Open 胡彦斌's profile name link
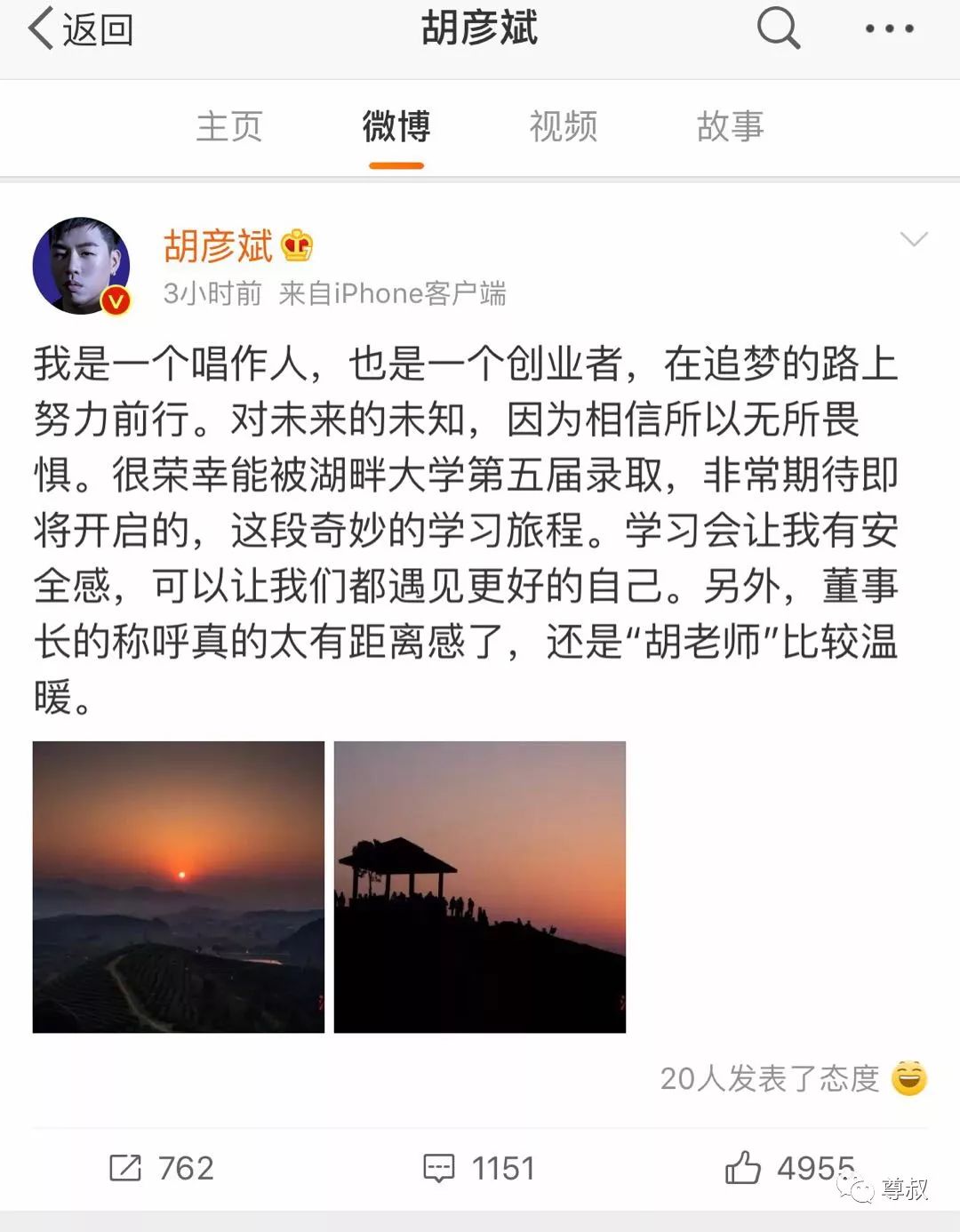 click(217, 247)
